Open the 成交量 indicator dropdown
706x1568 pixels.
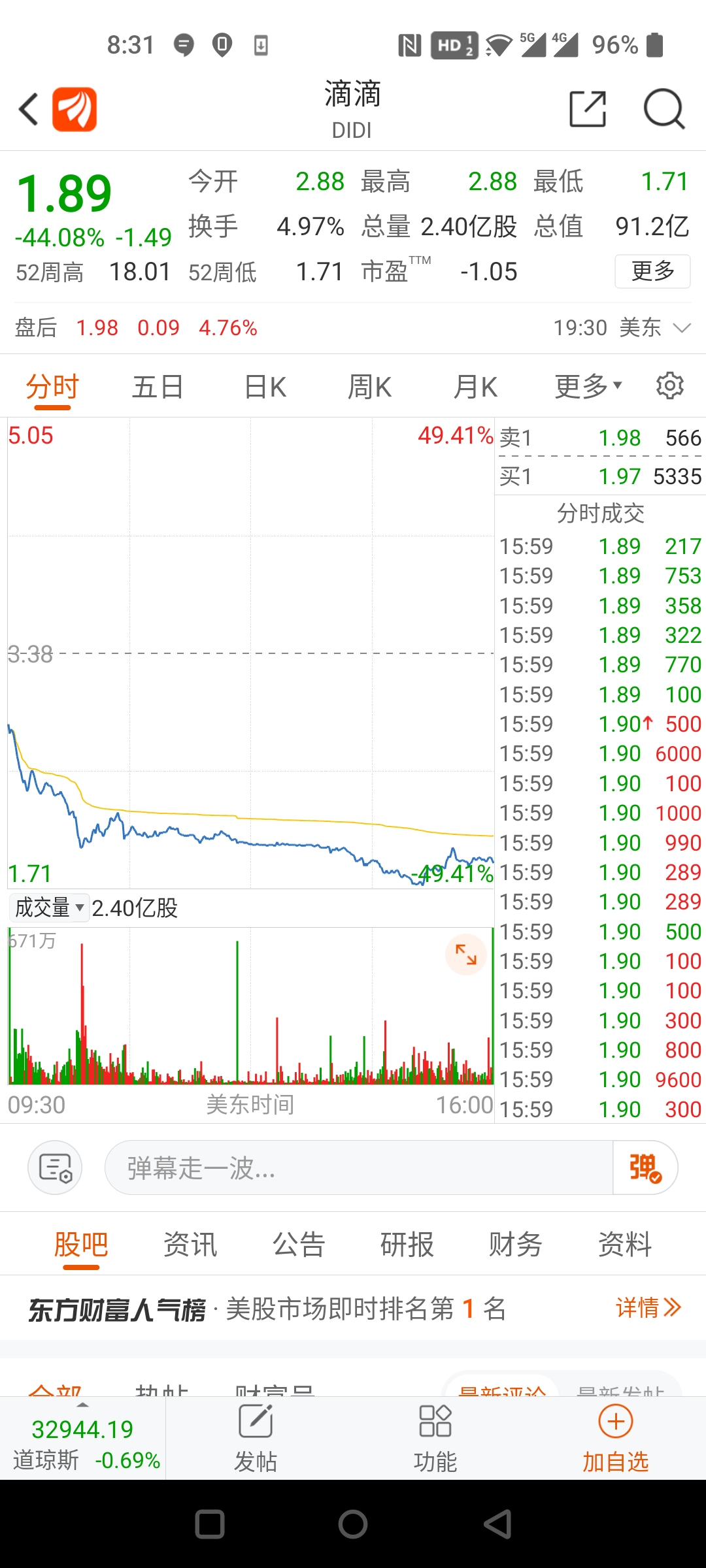click(x=50, y=907)
